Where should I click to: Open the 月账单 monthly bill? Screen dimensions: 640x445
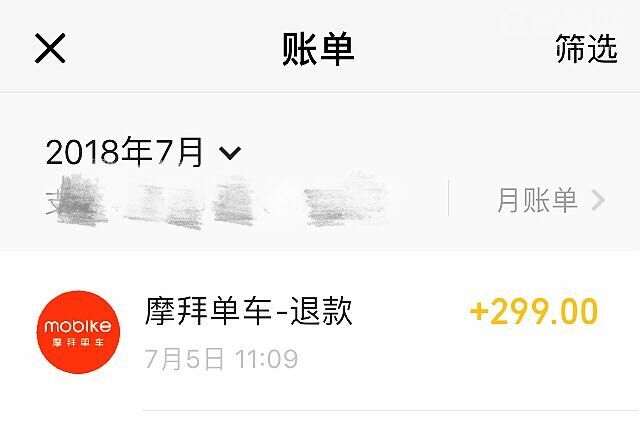(x=550, y=200)
